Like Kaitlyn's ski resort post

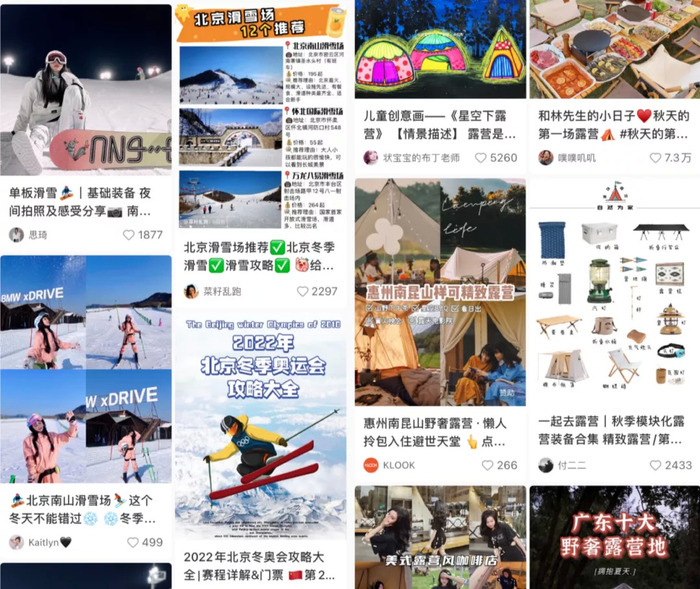(129, 542)
